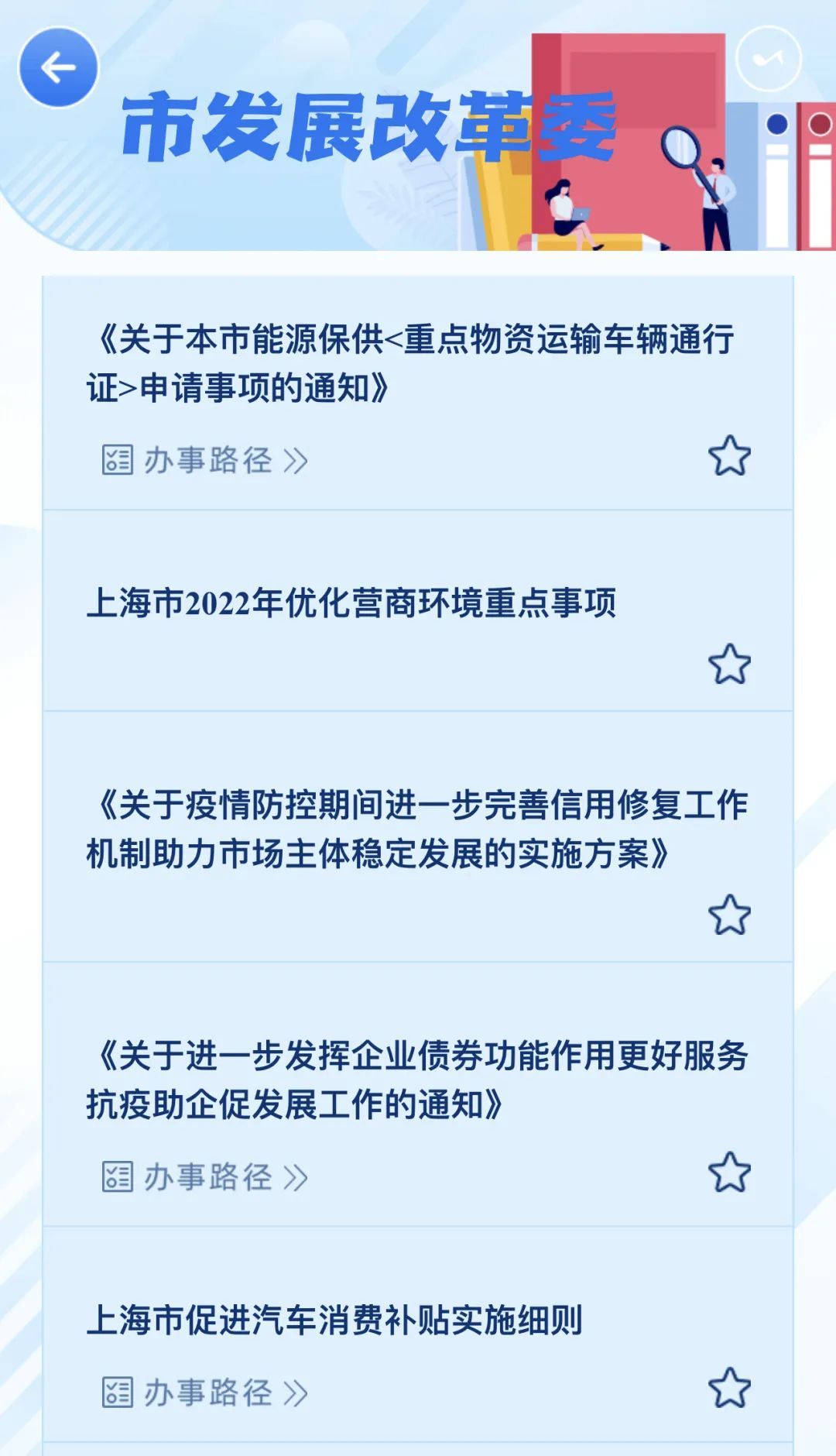Open 上海市促进汽车消费补贴实施细则
Image resolution: width=836 pixels, height=1456 pixels.
click(334, 1320)
